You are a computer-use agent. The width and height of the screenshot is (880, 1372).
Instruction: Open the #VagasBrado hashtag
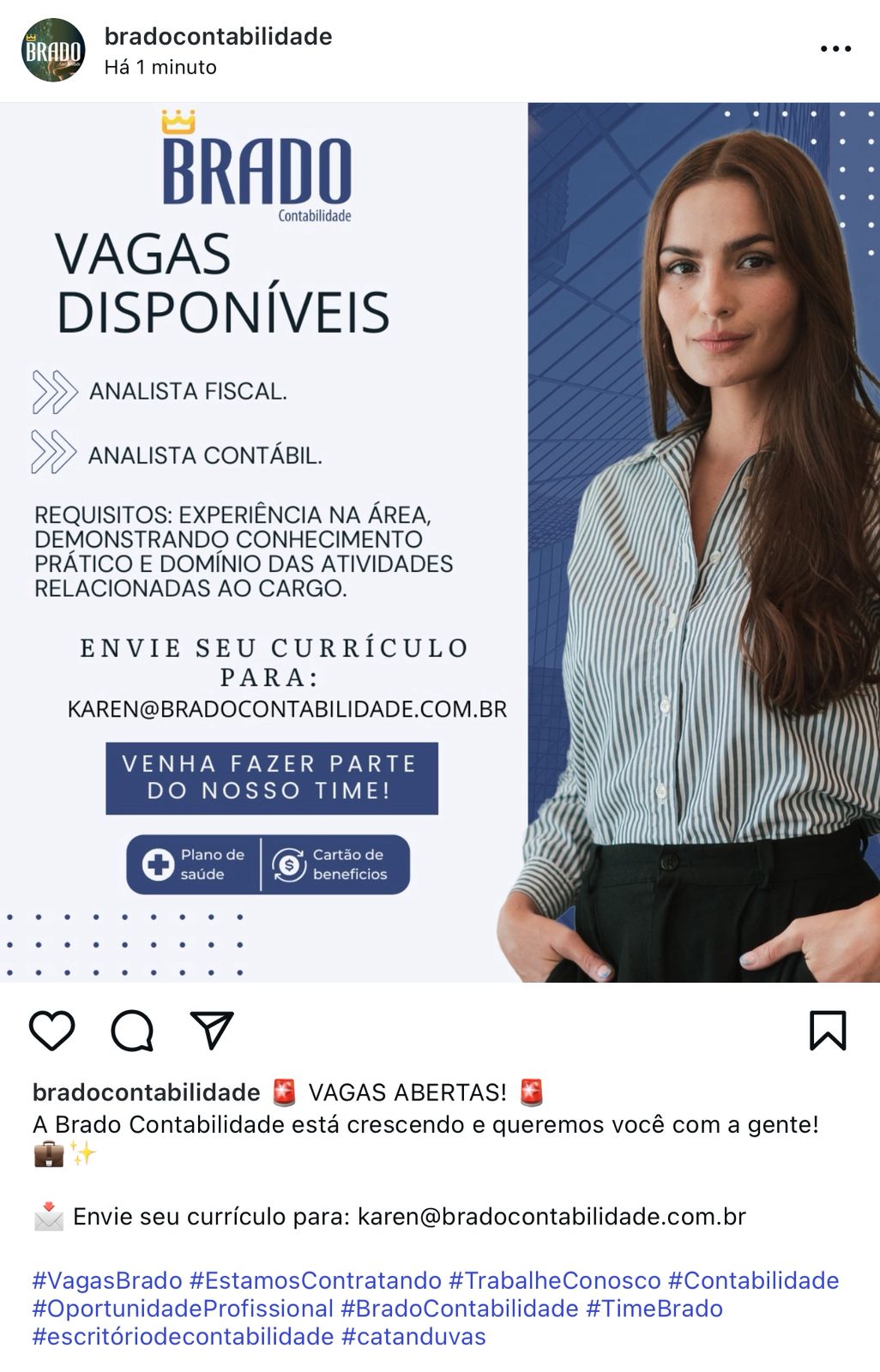(107, 1280)
